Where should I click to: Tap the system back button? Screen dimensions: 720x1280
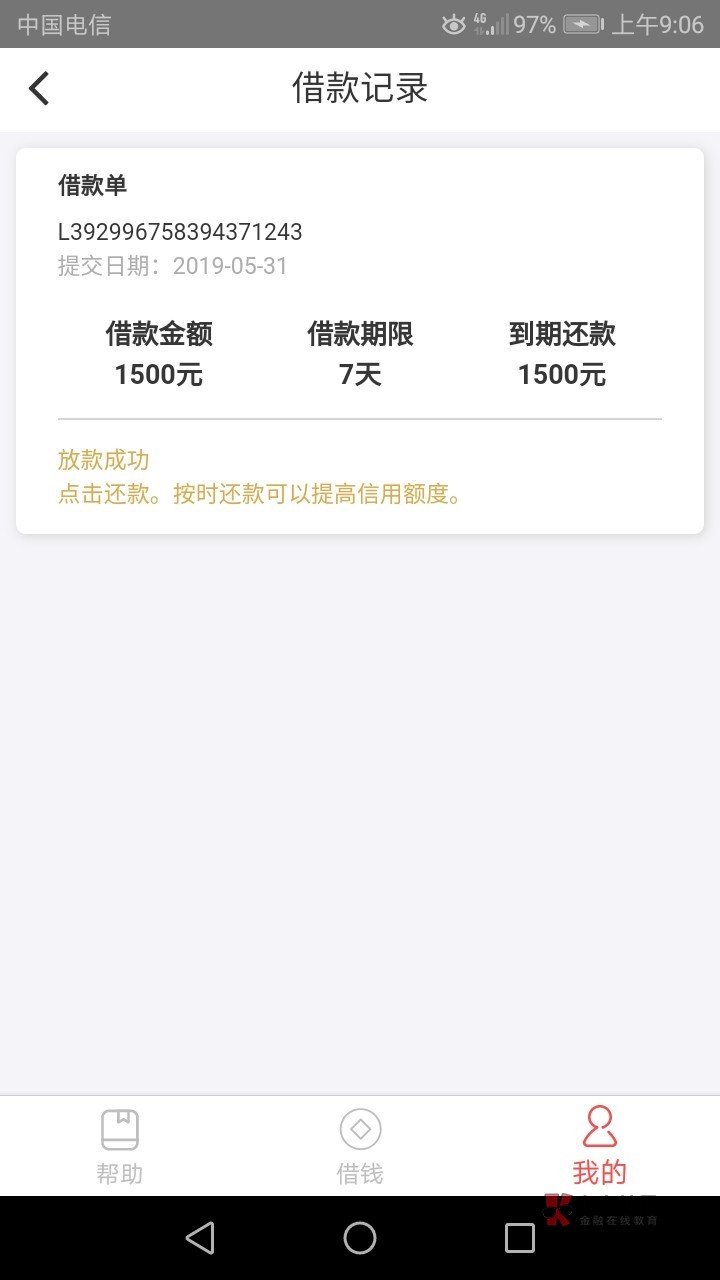point(200,1238)
